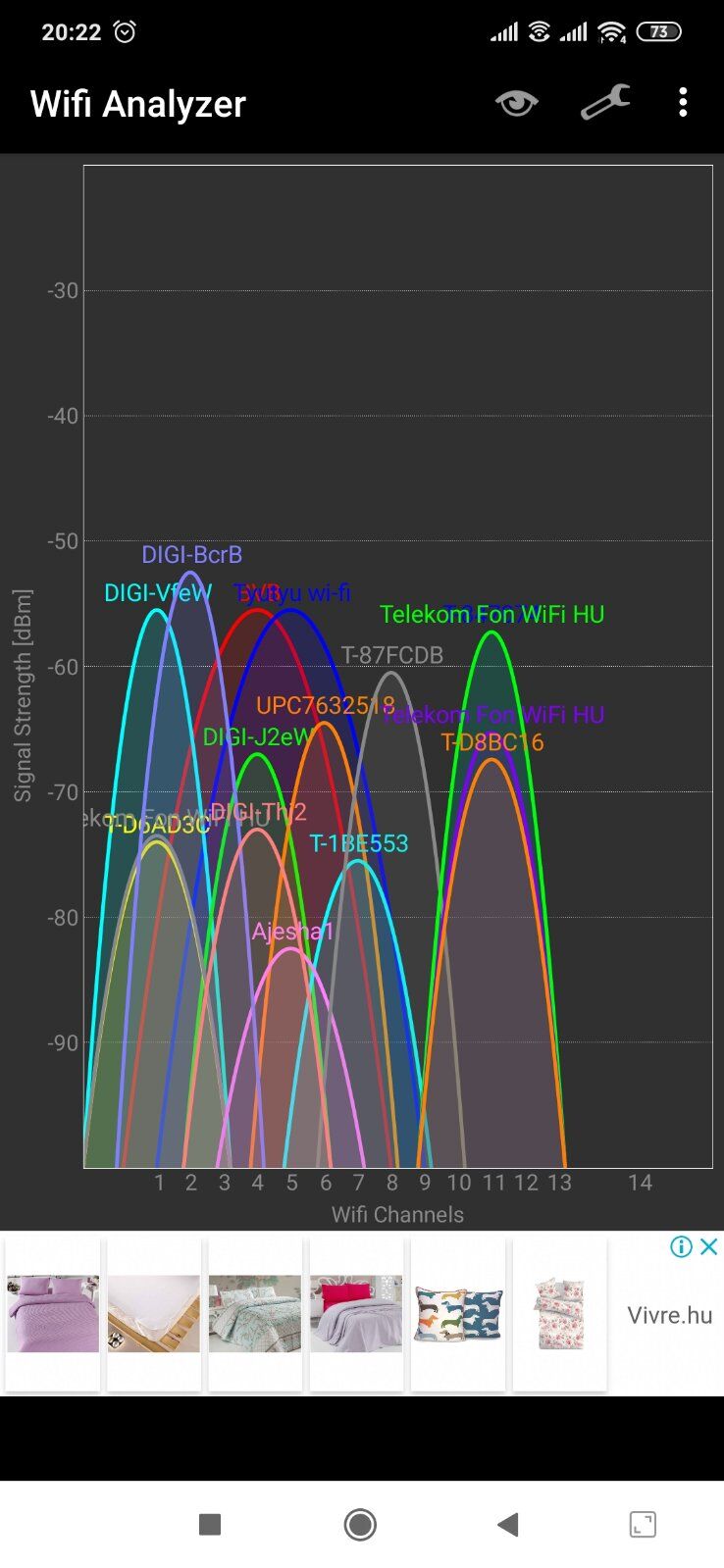The height and width of the screenshot is (1568, 724).
Task: View the dachshund pillows ad product
Action: coord(458,1314)
